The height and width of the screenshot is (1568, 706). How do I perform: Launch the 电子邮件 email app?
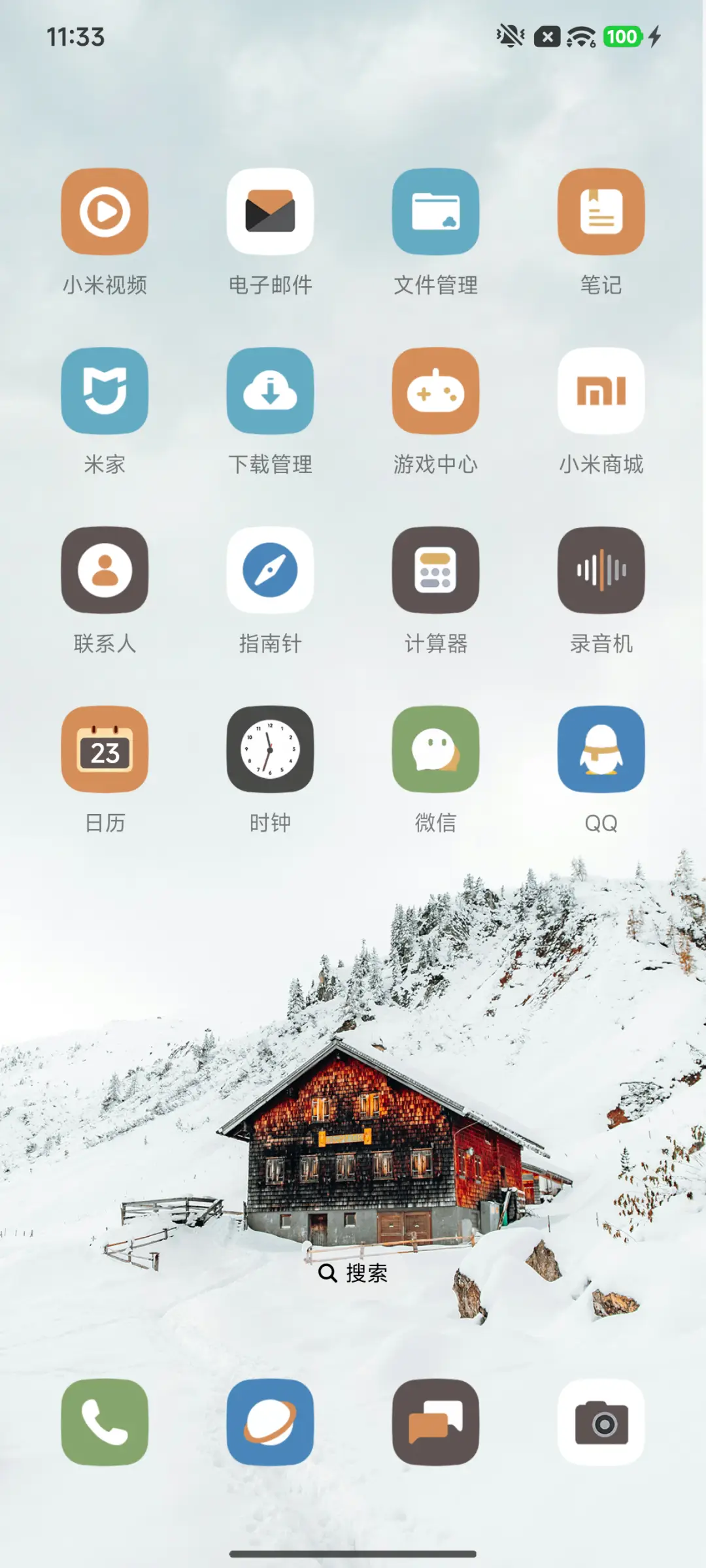click(271, 212)
